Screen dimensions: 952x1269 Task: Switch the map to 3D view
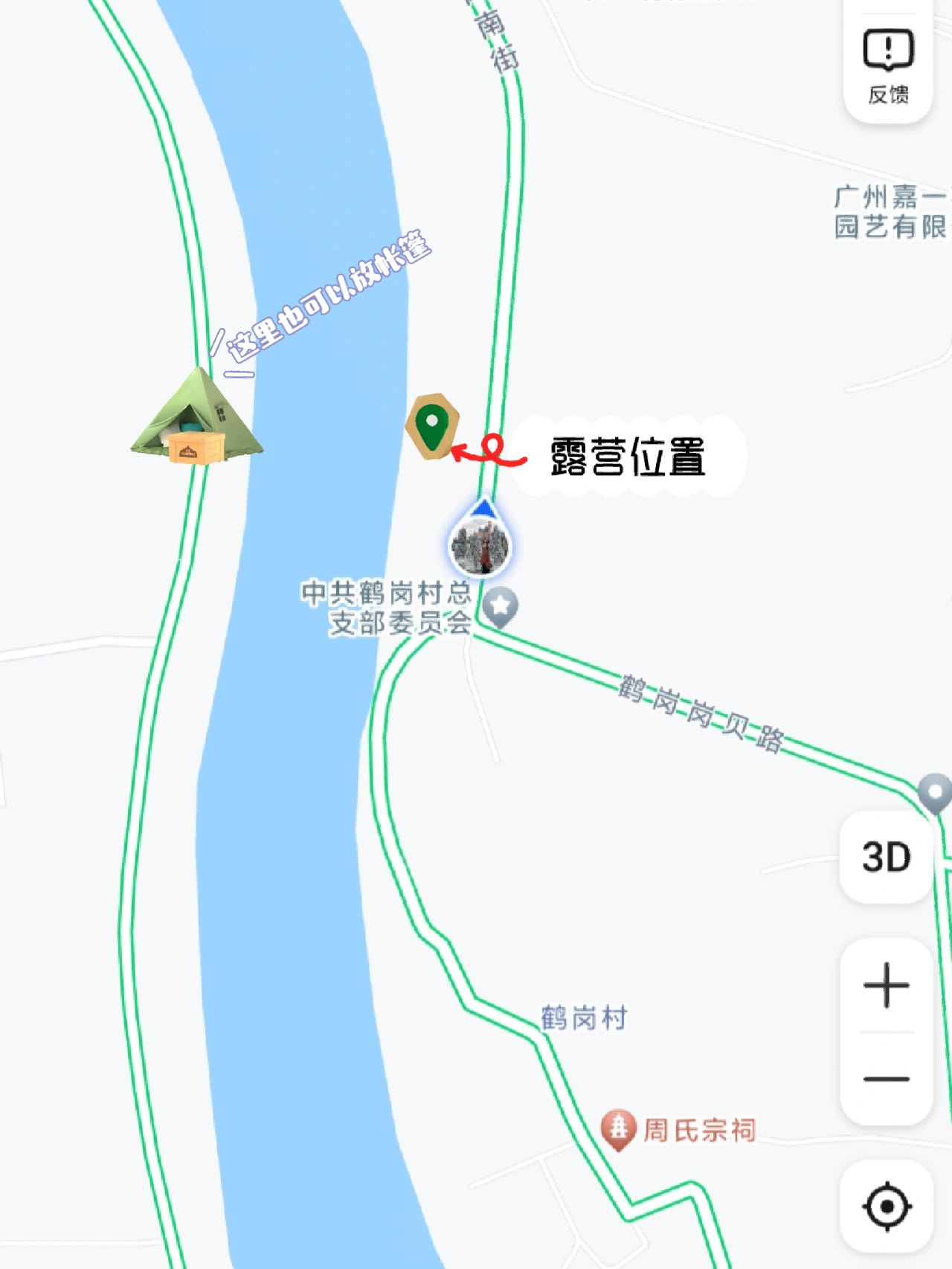click(886, 857)
